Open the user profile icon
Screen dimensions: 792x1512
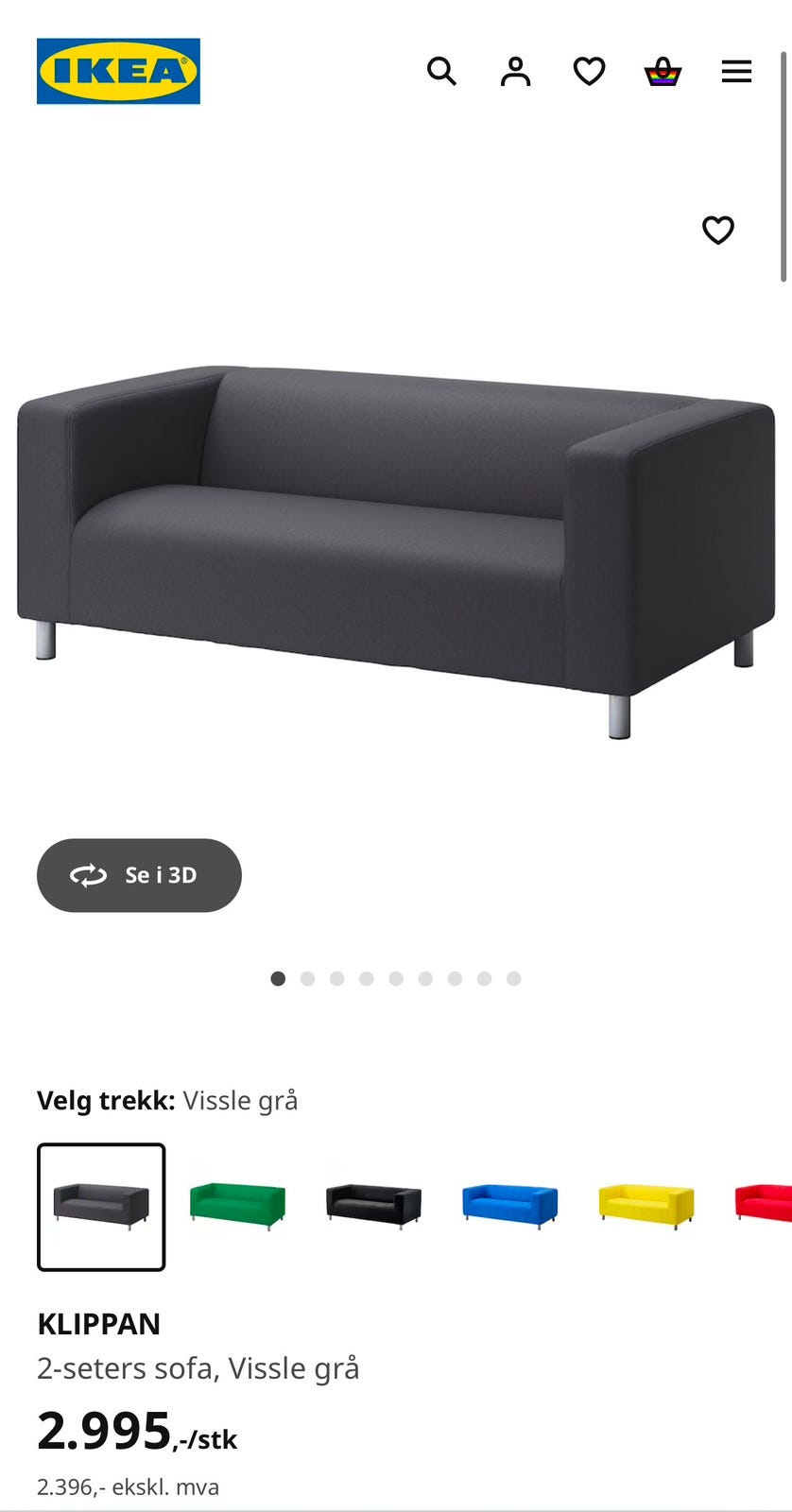(515, 72)
